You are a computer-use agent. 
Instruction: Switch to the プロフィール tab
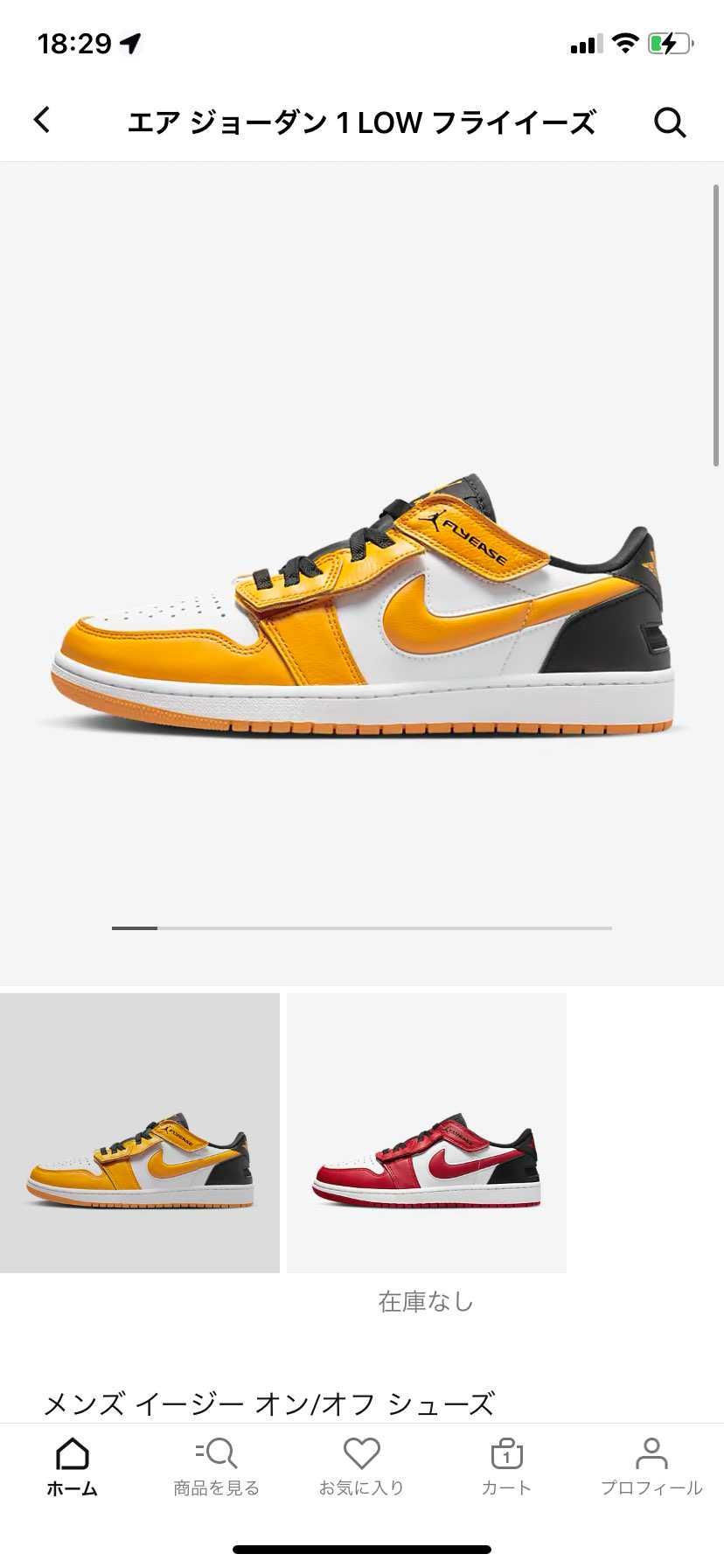click(651, 1467)
